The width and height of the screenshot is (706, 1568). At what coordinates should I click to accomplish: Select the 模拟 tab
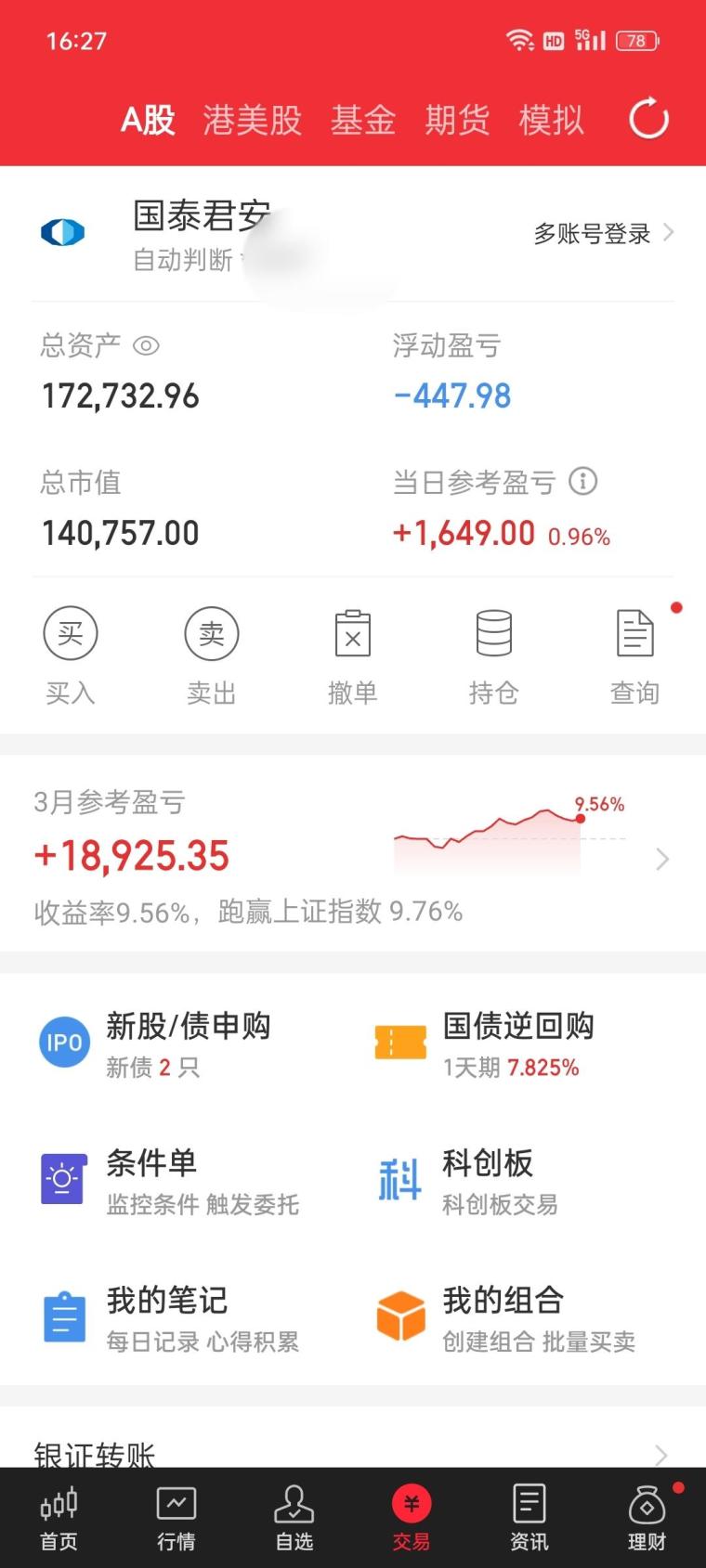551,120
